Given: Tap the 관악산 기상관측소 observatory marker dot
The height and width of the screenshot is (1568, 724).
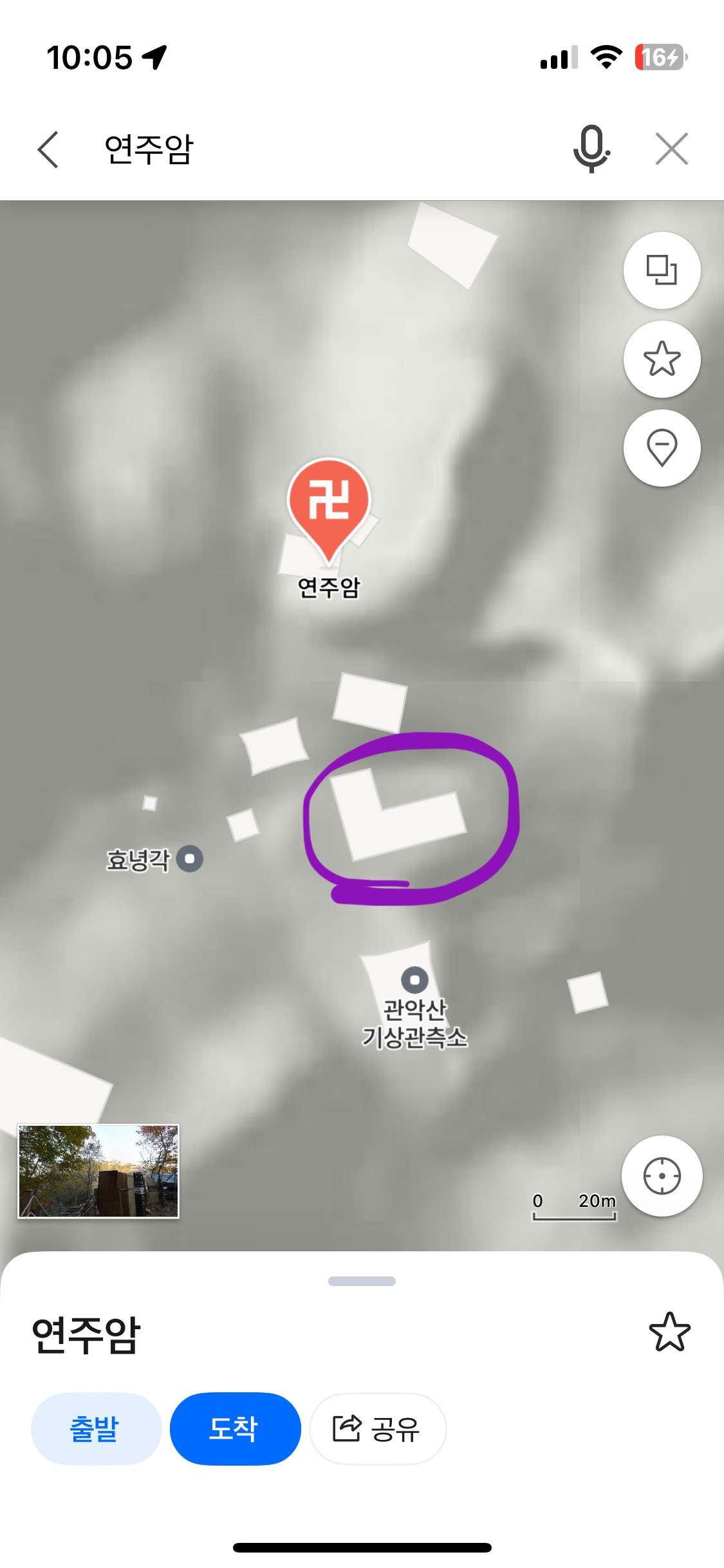Looking at the screenshot, I should (414, 980).
